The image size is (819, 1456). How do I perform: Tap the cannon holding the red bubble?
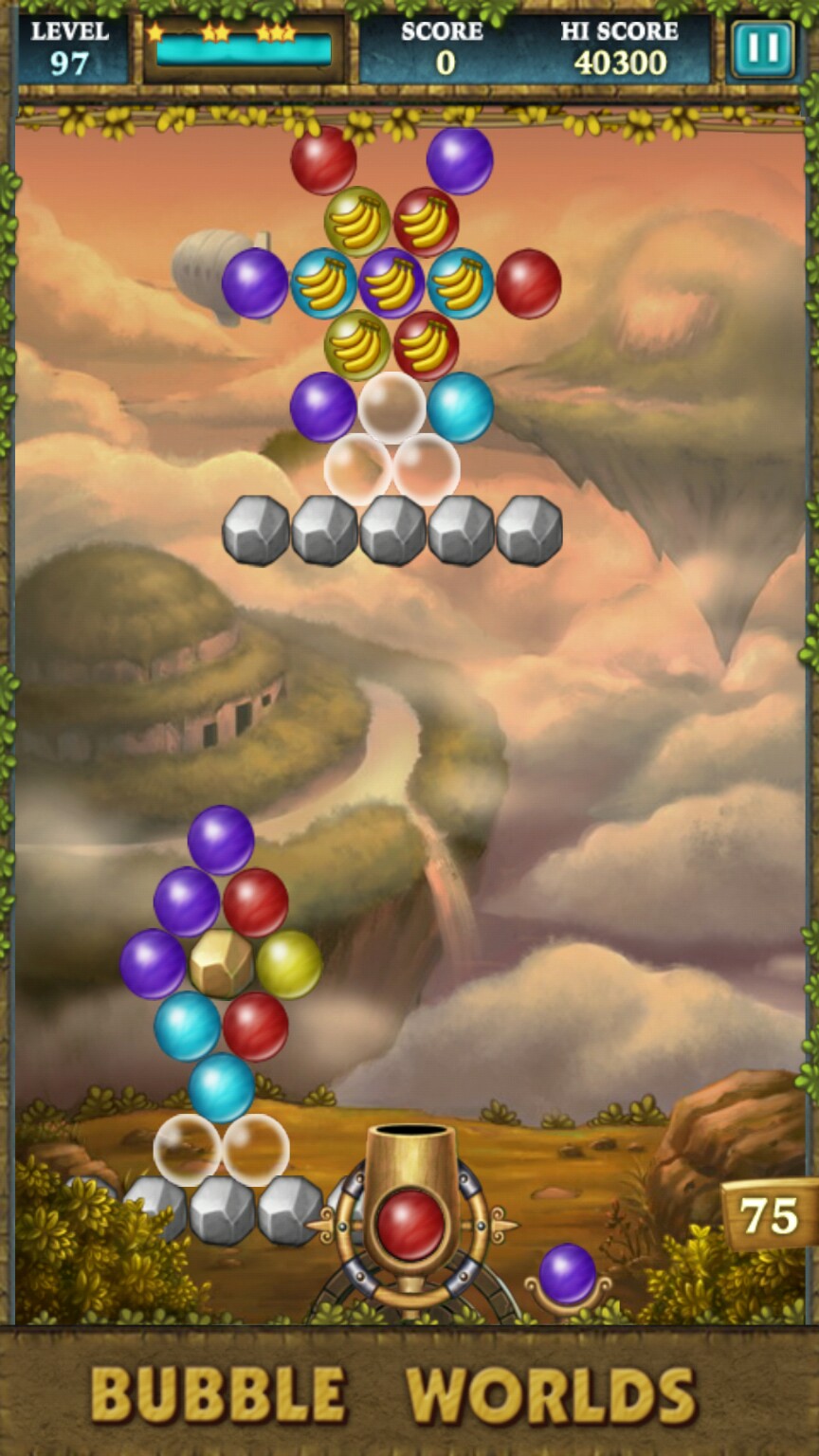[410, 1223]
